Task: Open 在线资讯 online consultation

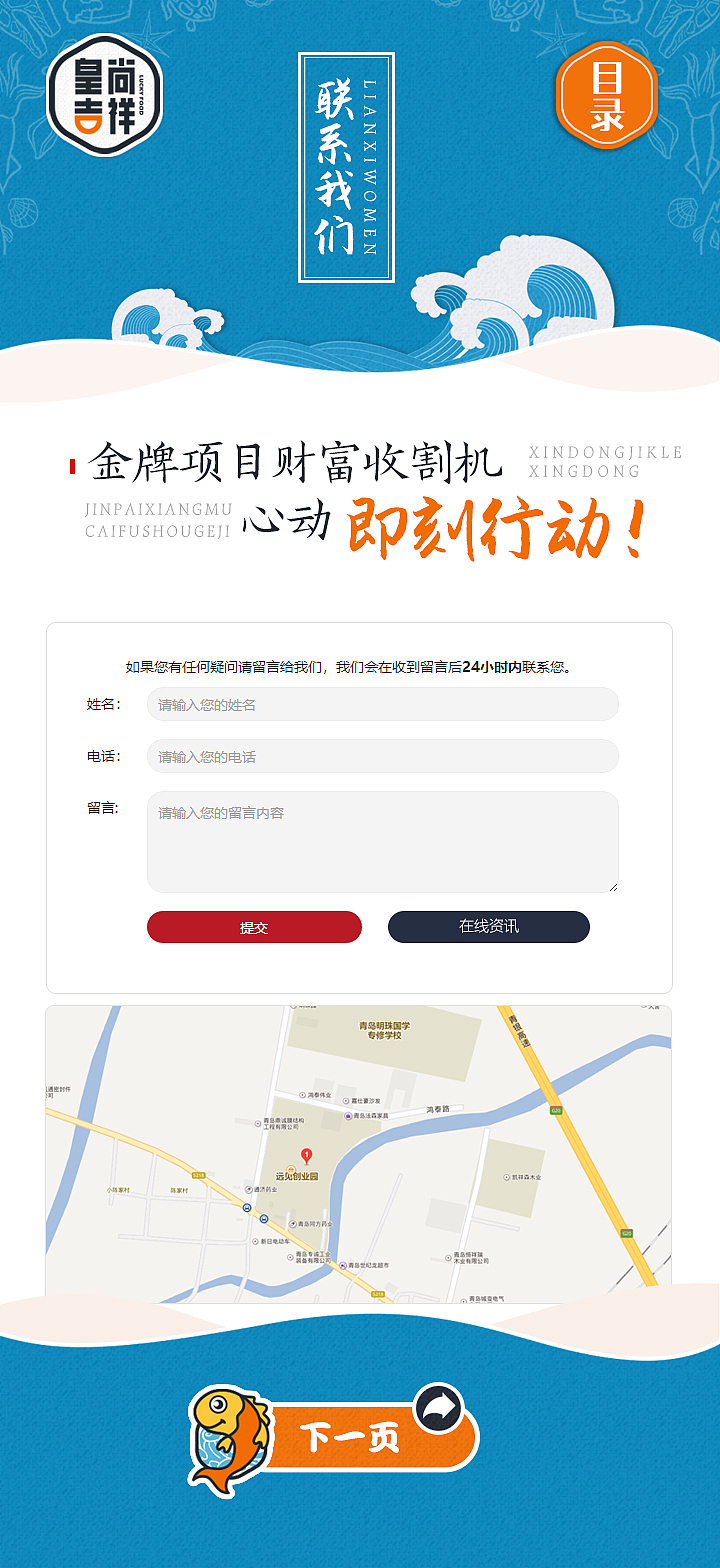Action: (488, 927)
